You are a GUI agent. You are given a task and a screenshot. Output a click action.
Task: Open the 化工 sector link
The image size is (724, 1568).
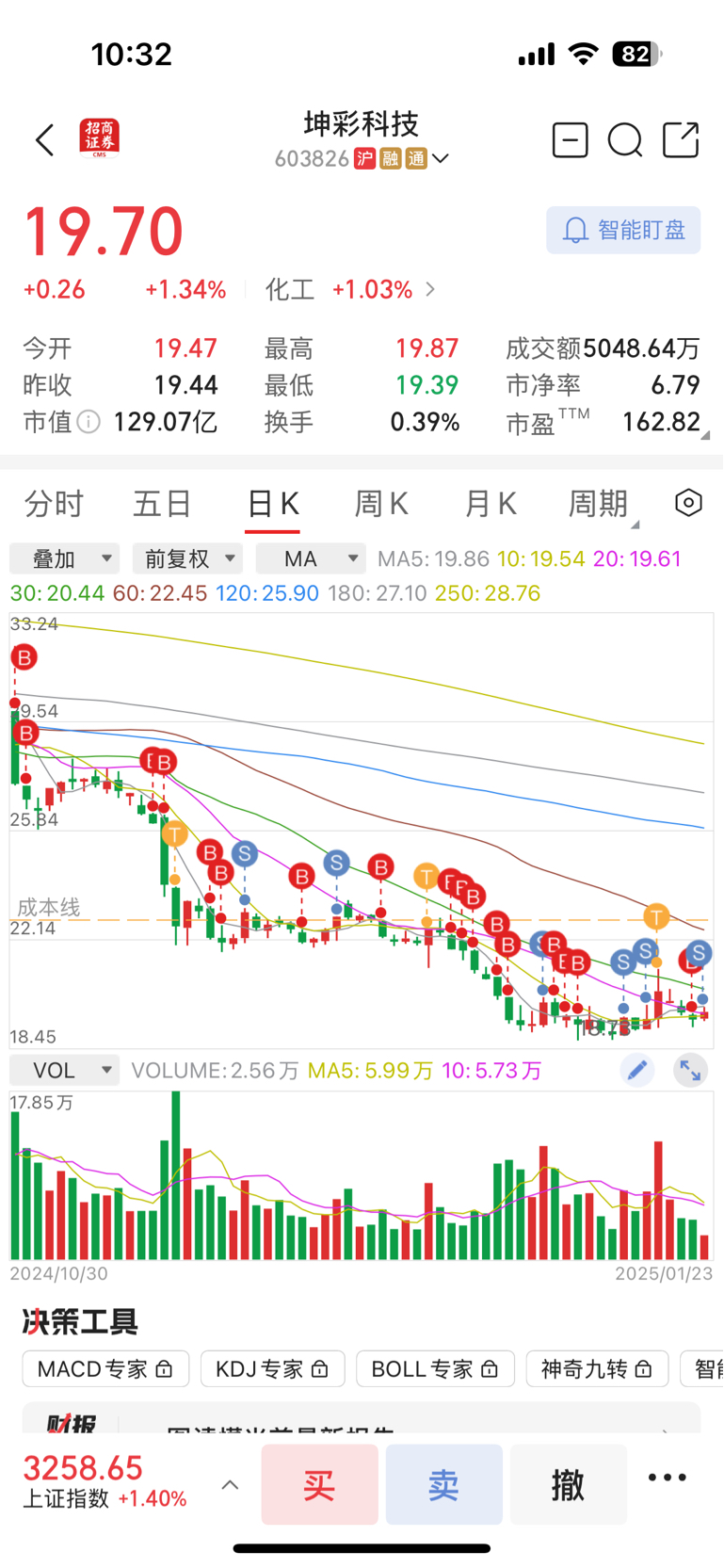click(350, 289)
